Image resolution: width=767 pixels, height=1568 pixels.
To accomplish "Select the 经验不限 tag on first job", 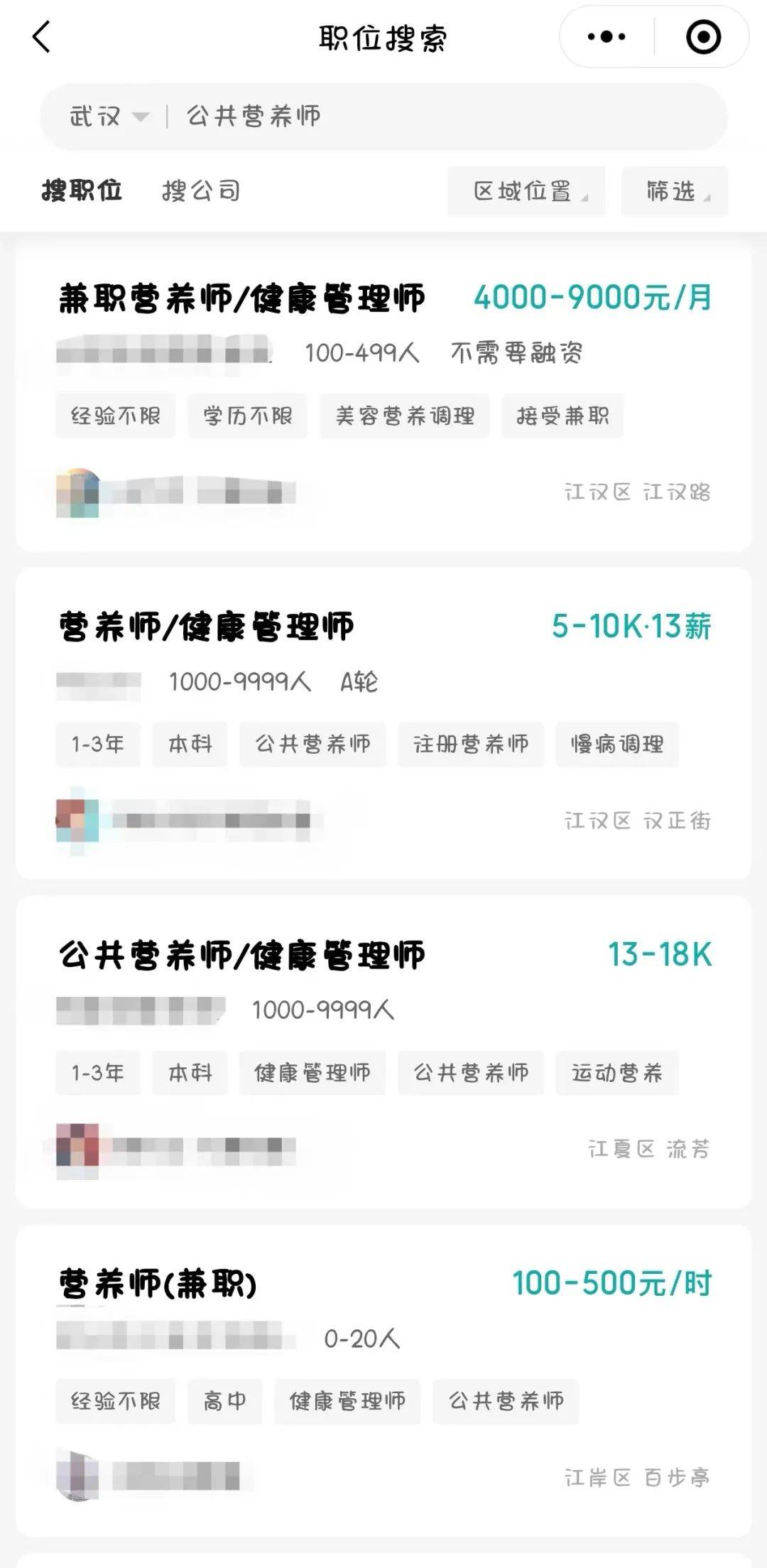I will click(114, 416).
